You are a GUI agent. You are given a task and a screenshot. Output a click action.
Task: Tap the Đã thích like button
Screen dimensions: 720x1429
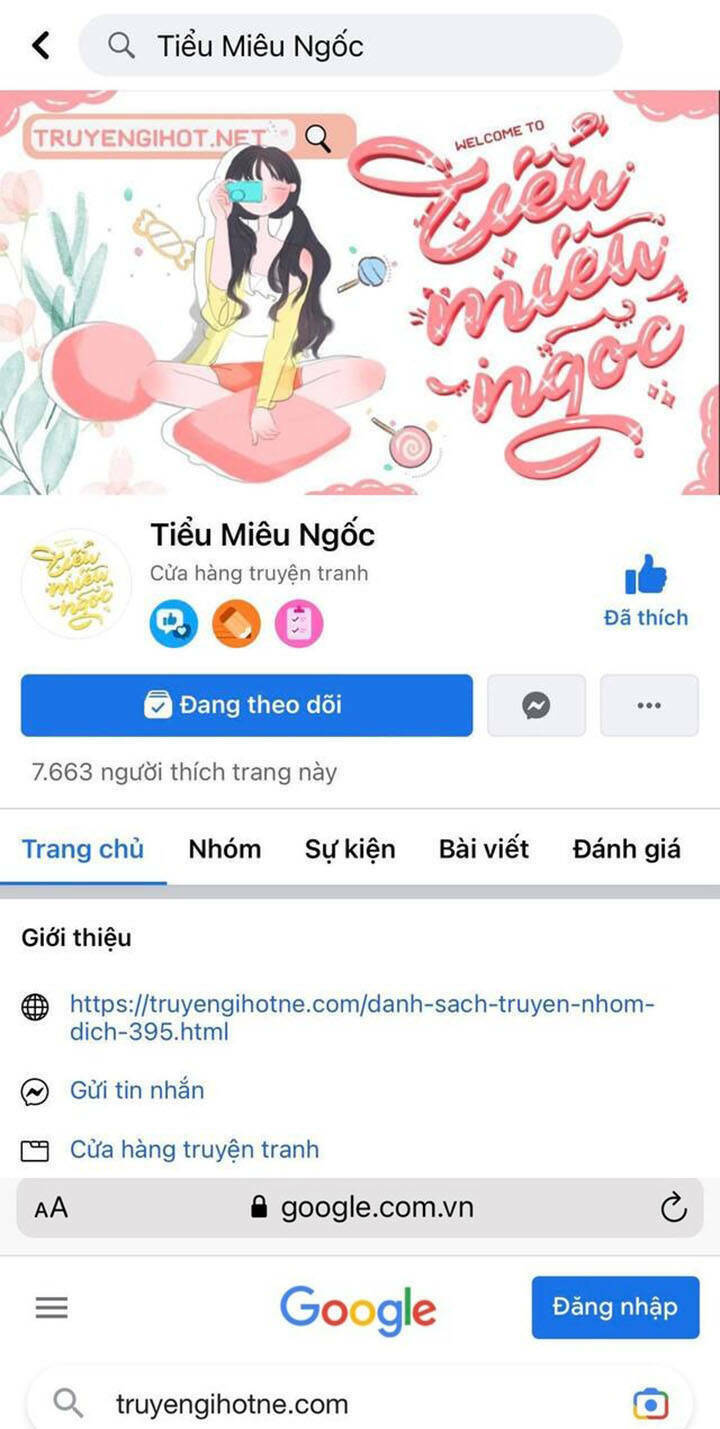pos(646,591)
